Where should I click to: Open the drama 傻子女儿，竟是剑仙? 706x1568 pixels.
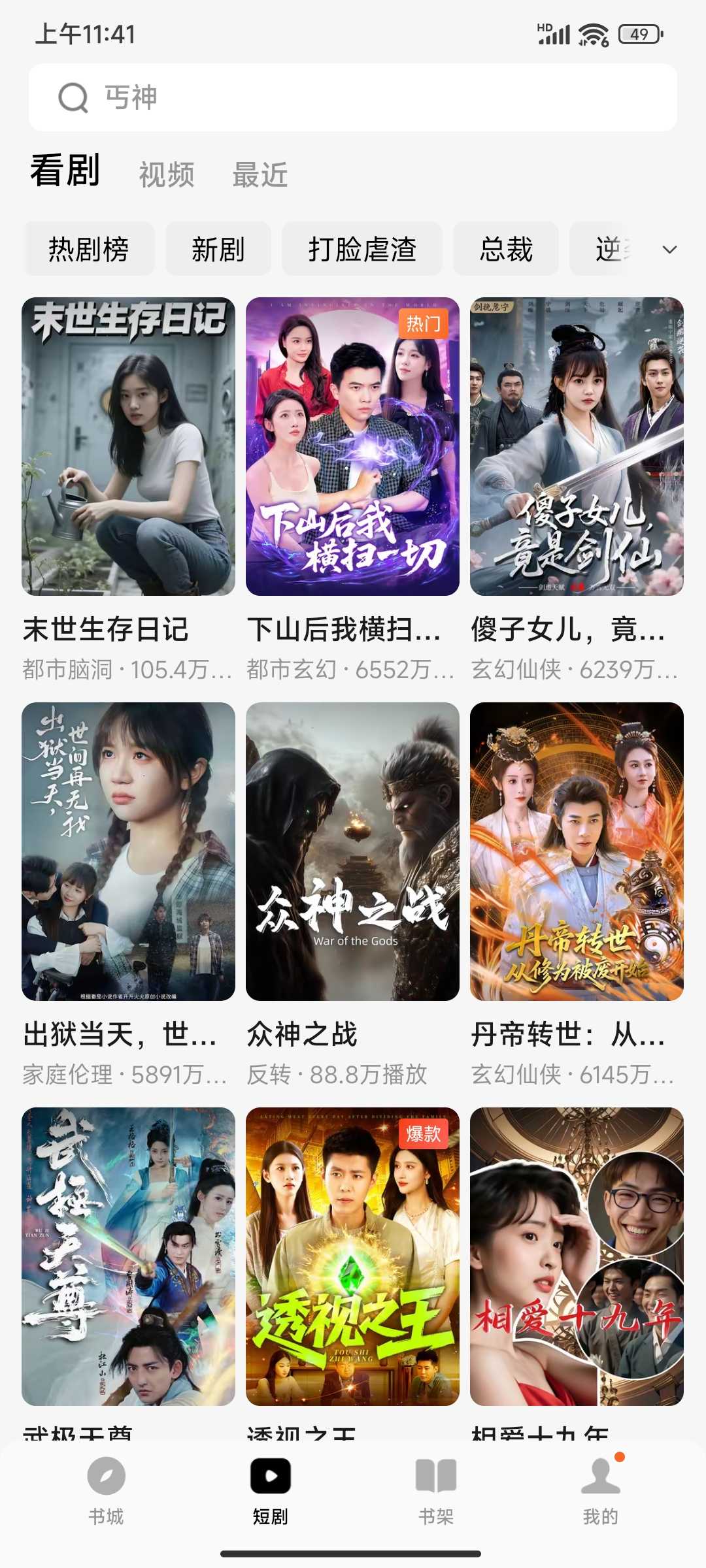point(577,447)
